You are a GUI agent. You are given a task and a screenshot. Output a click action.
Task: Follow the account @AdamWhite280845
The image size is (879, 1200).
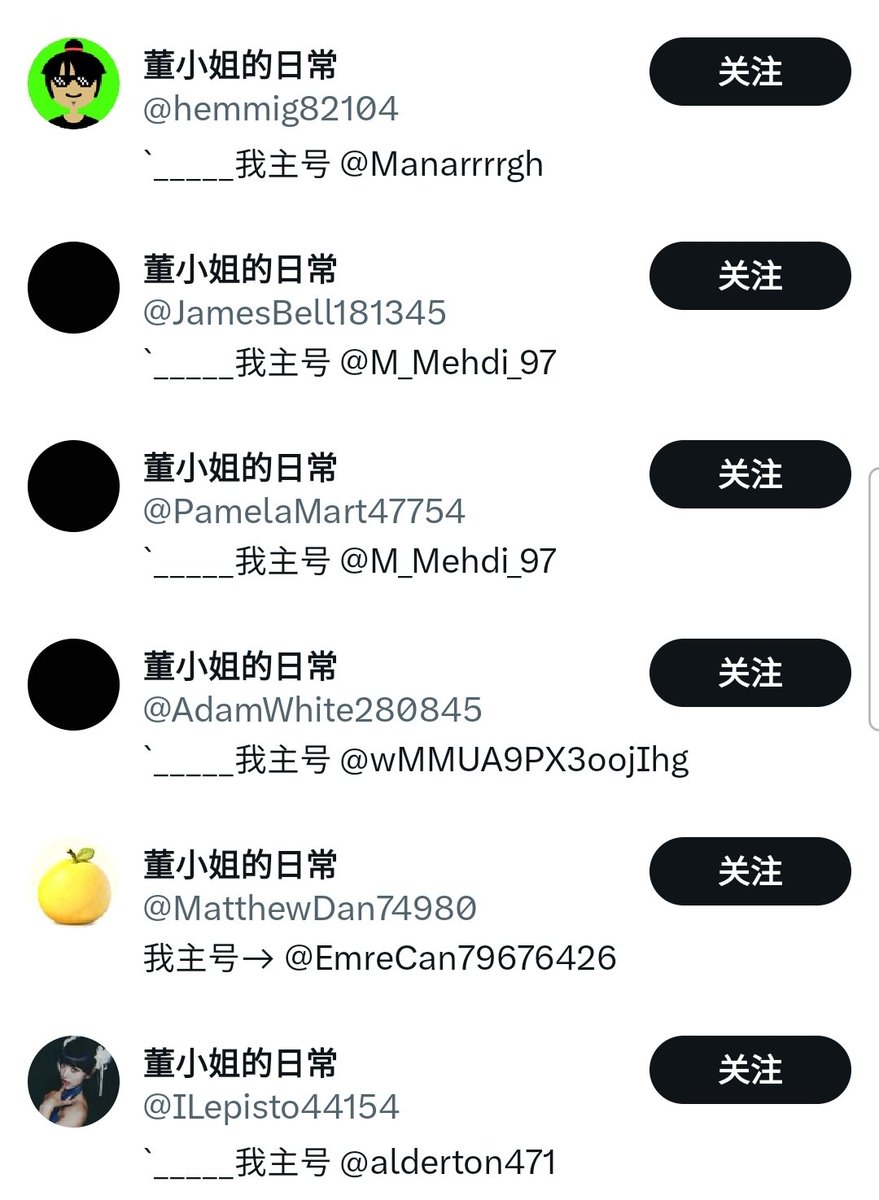coord(750,673)
